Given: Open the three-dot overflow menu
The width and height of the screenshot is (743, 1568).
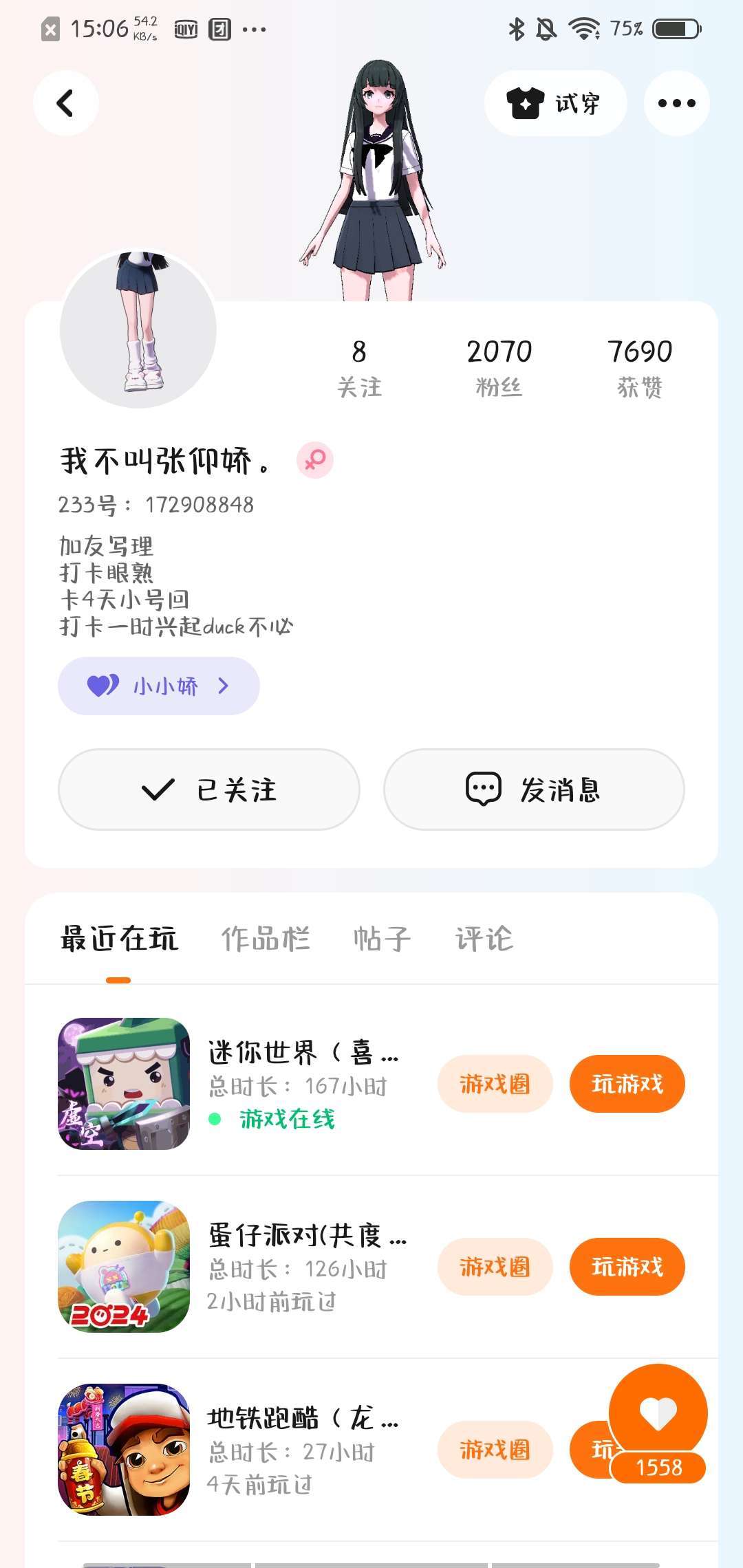Looking at the screenshot, I should coord(676,103).
